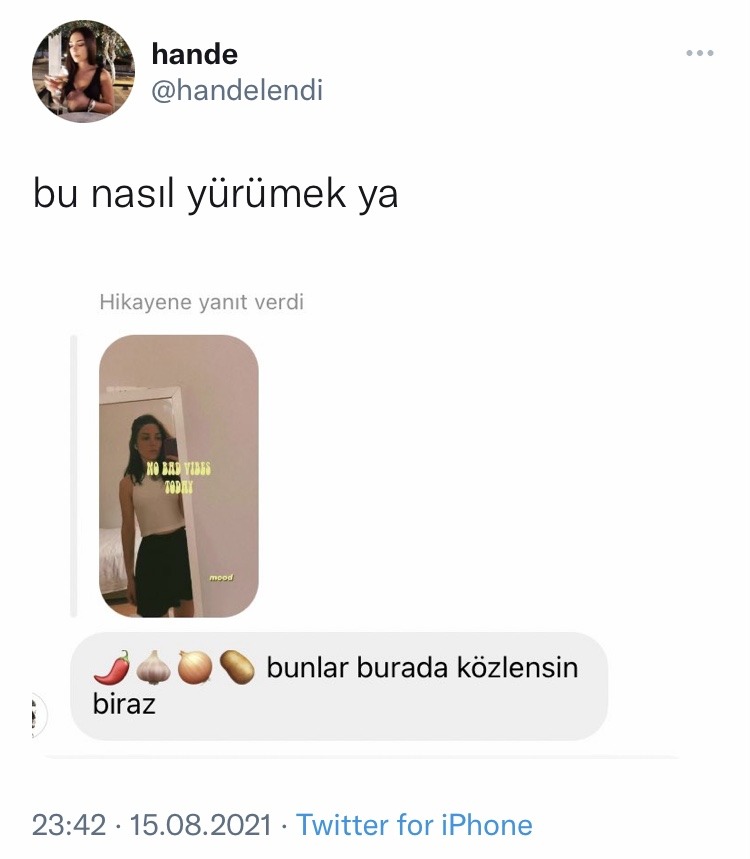Screen dimensions: 750x859
Task: Open the attached story reply image
Action: [x=179, y=475]
